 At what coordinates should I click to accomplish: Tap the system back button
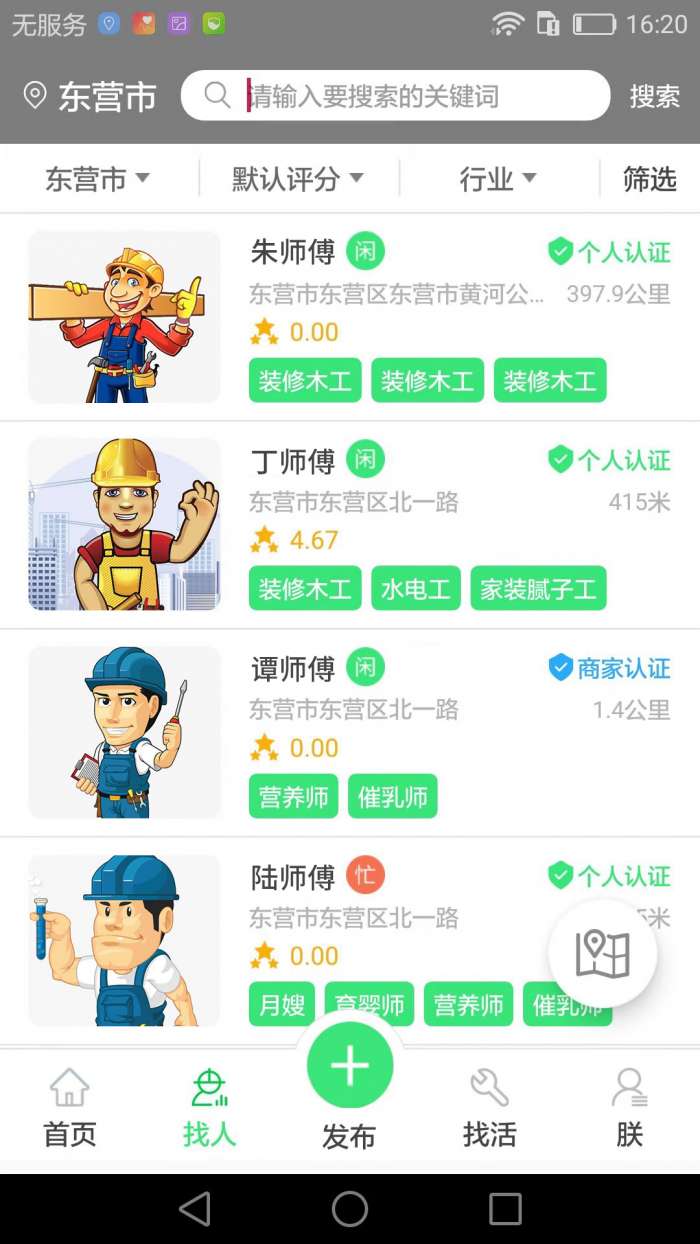tap(195, 1209)
